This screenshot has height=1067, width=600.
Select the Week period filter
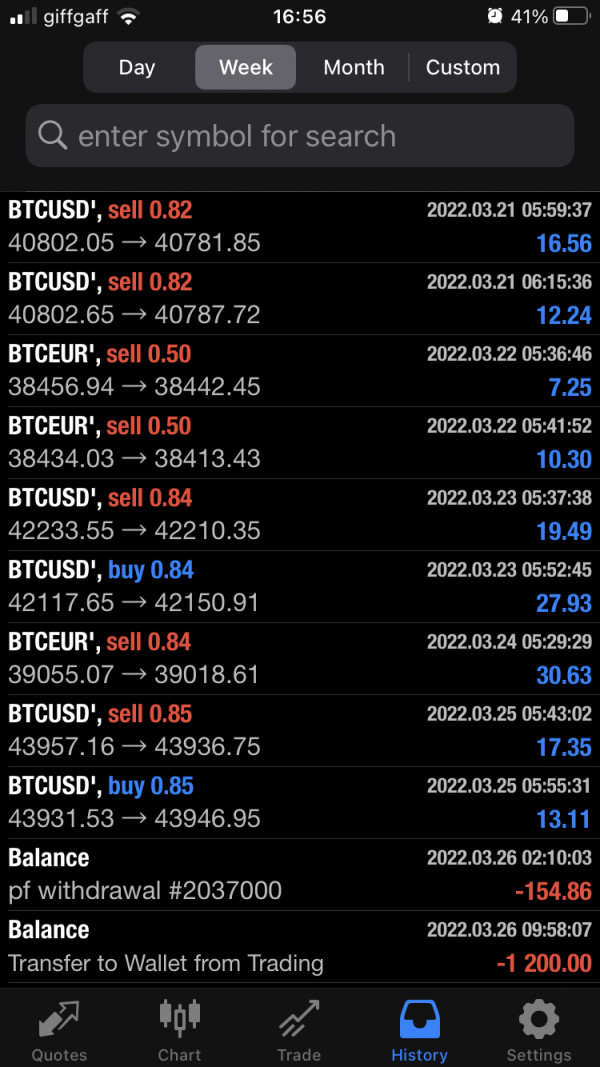tap(246, 68)
